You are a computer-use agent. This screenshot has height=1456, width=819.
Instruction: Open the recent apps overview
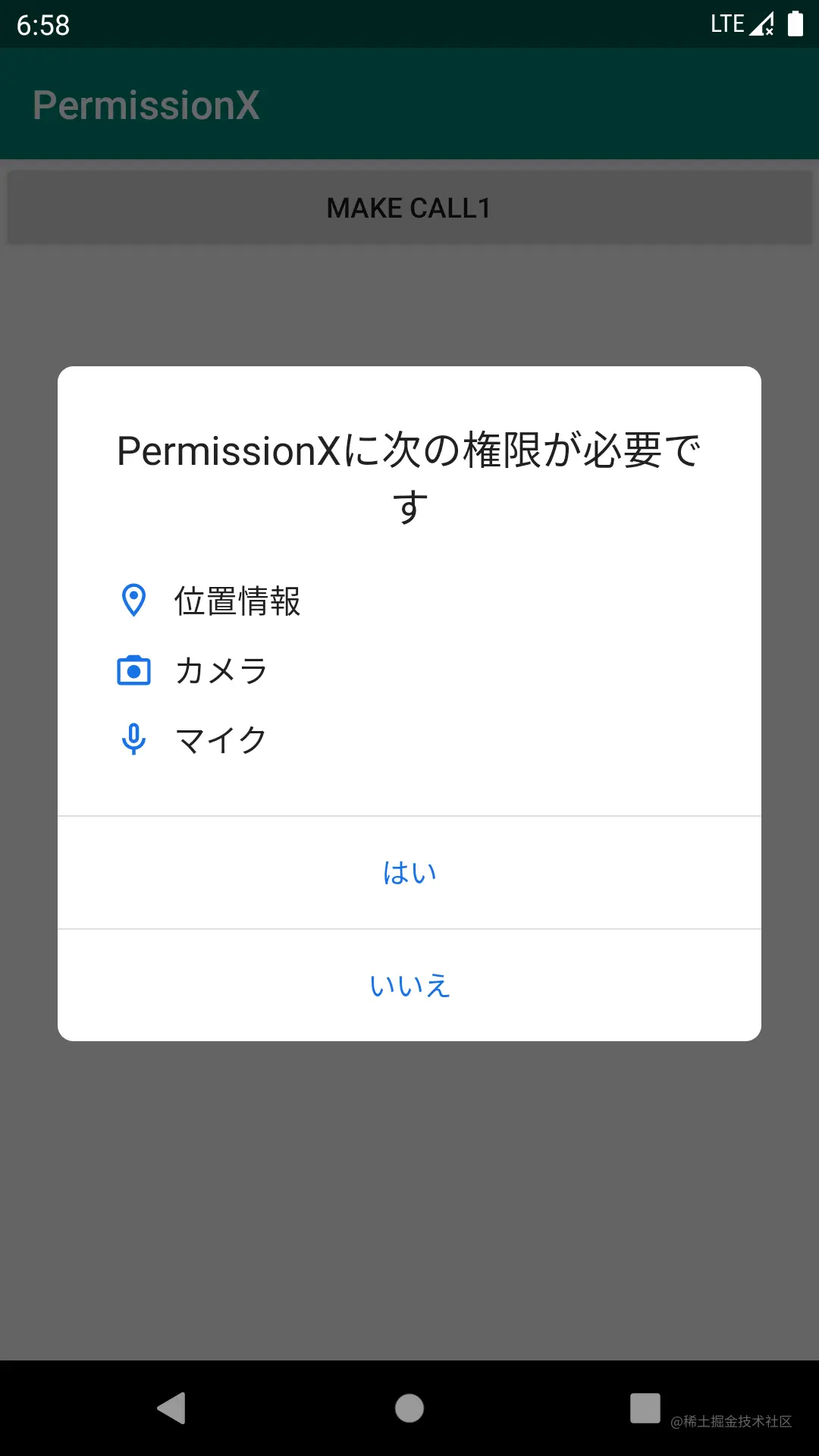tap(645, 1408)
